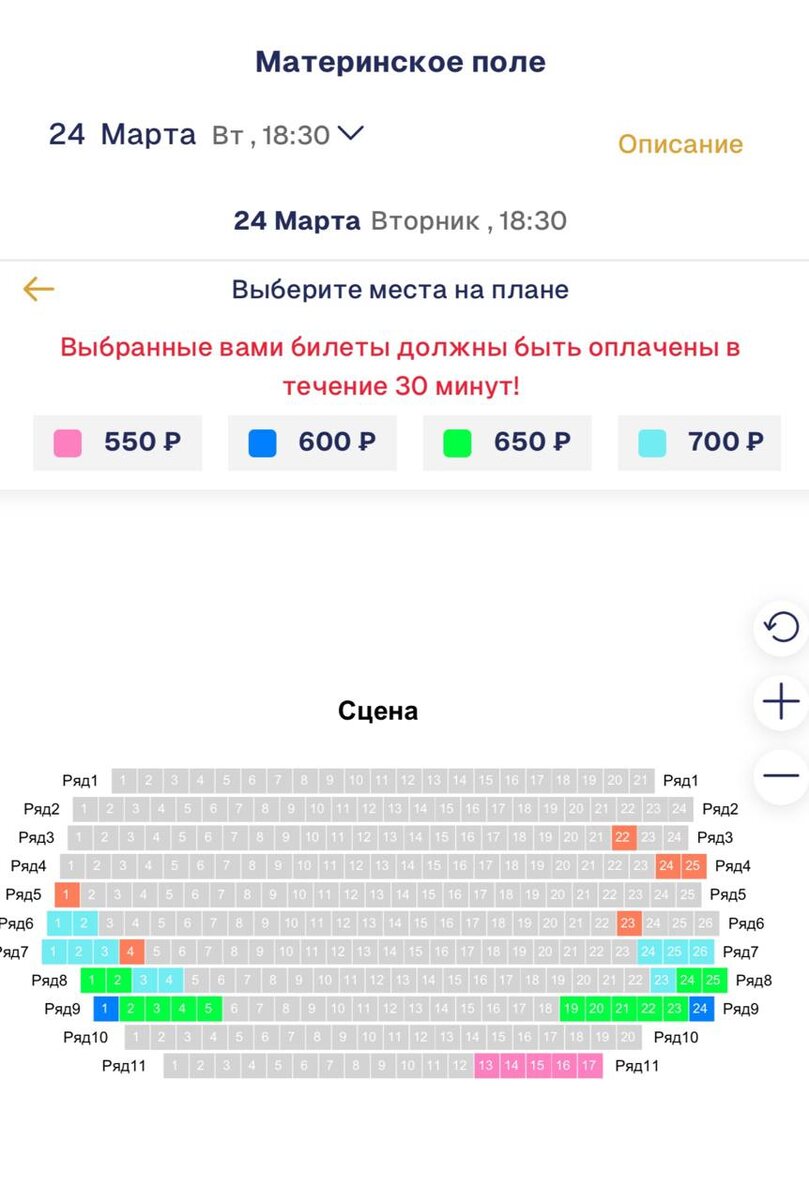Open the Описание link
The height and width of the screenshot is (1200, 809).
(x=680, y=144)
